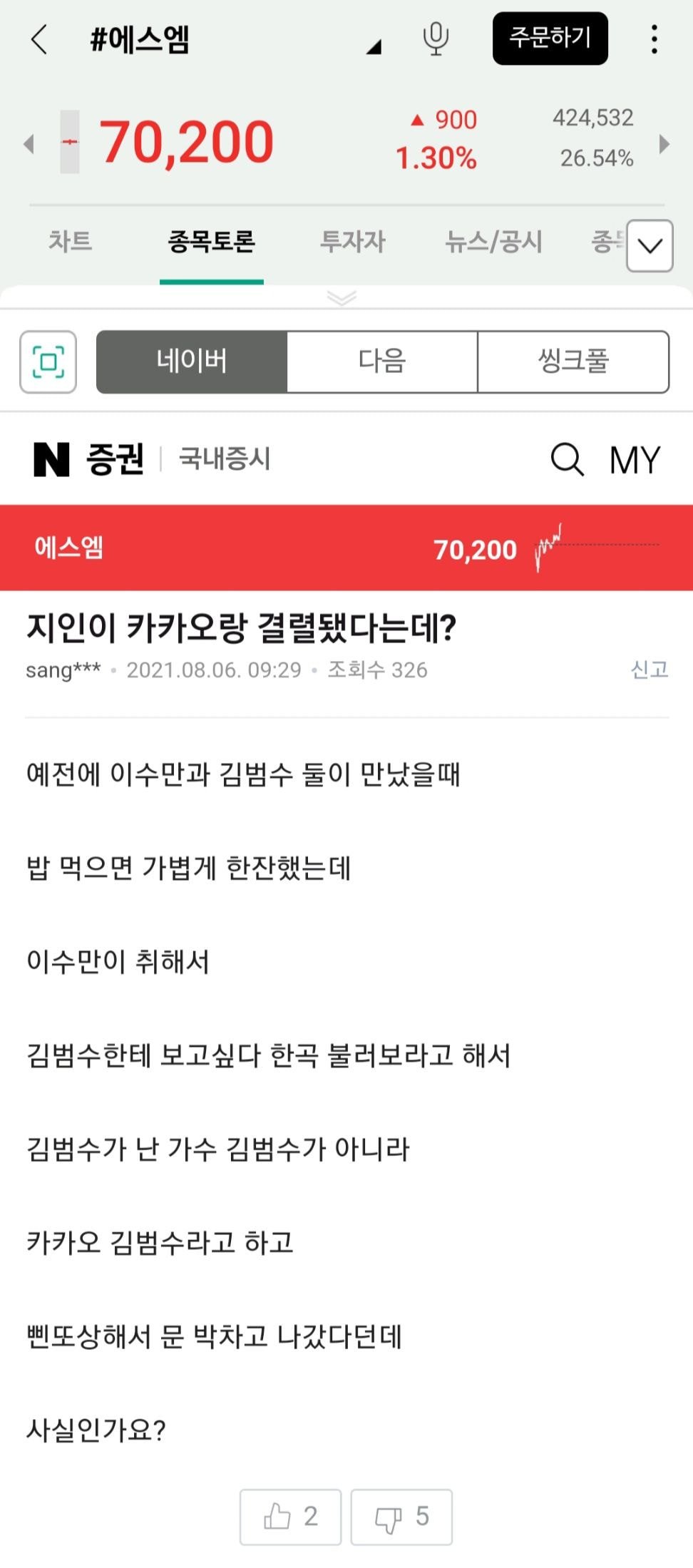Image resolution: width=693 pixels, height=1568 pixels.
Task: Show the next stock with right arrow
Action: tap(664, 144)
